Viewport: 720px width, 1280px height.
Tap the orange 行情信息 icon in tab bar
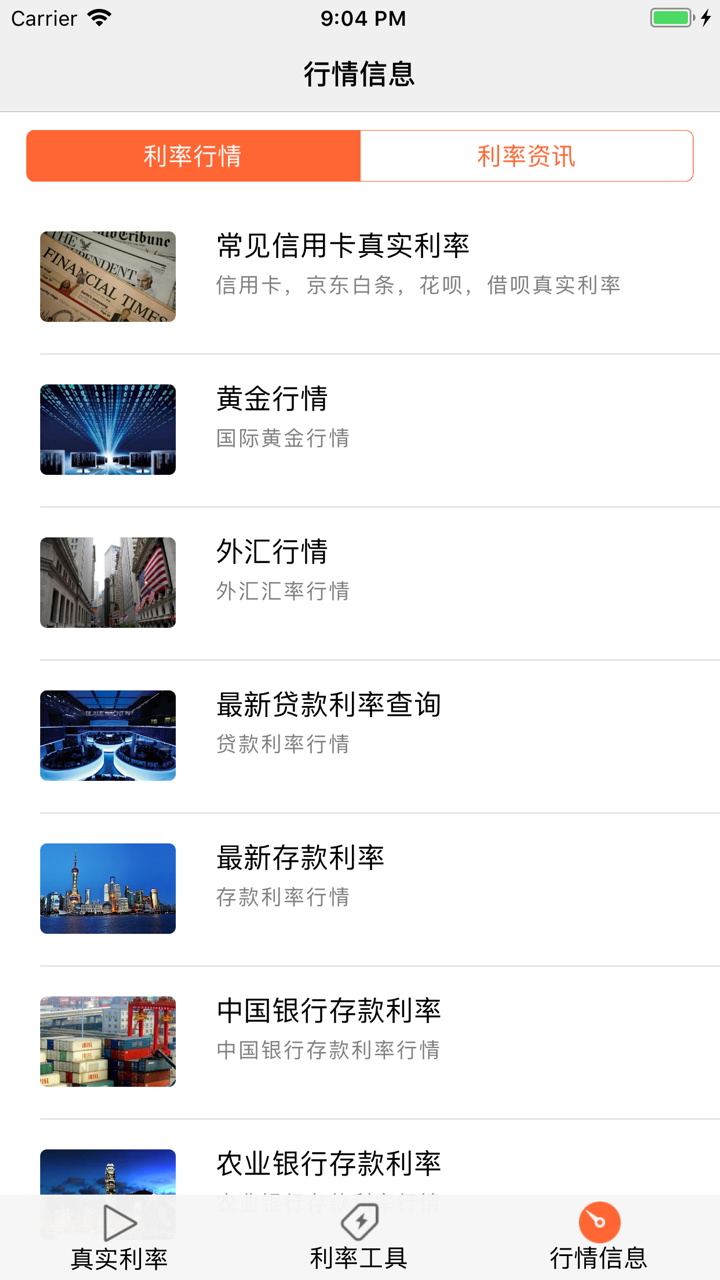[x=599, y=1222]
